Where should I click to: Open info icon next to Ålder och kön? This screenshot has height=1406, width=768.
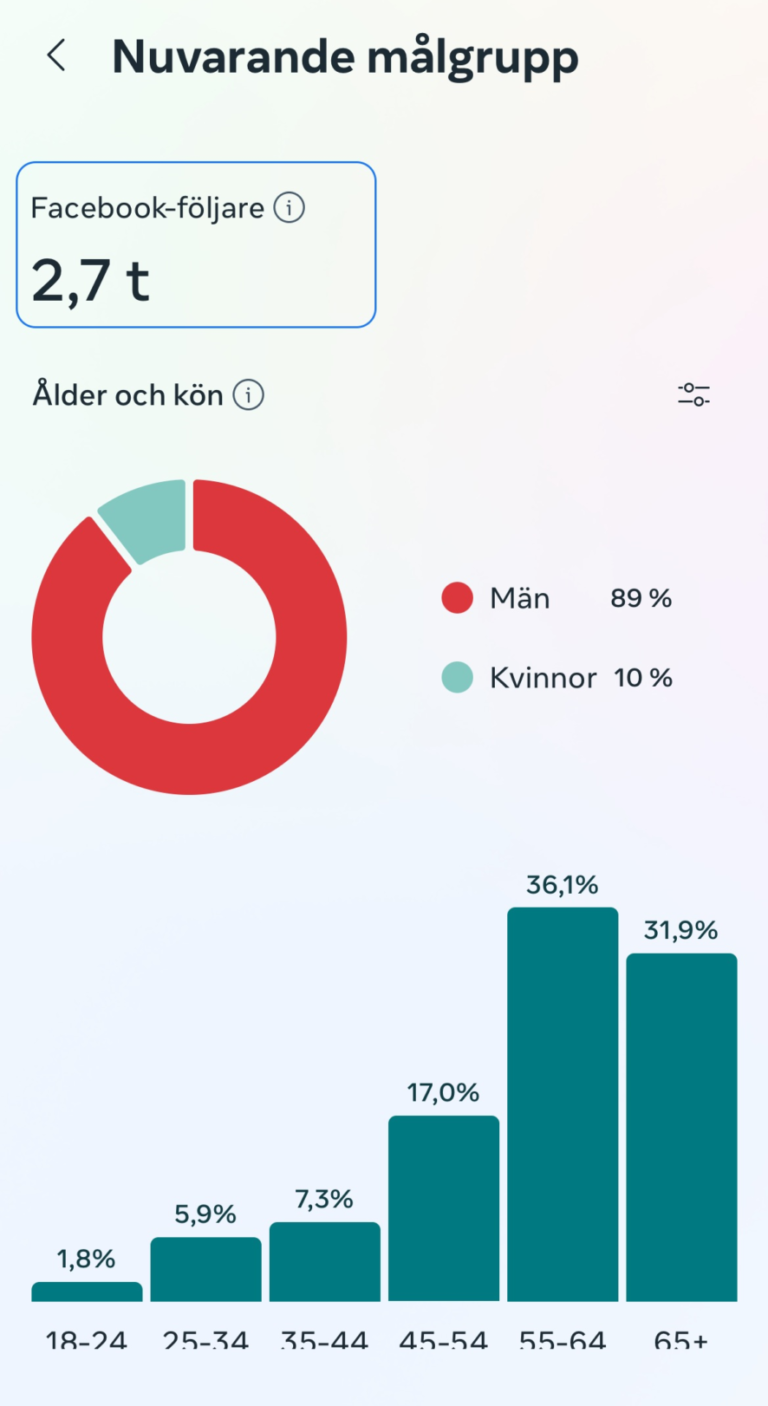248,396
